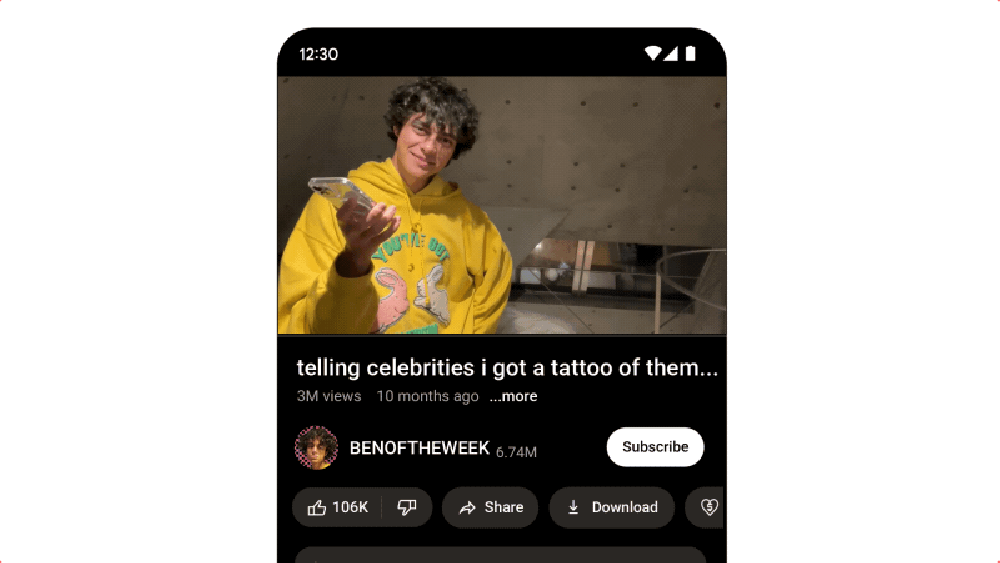Download the video
The image size is (1000, 563).
coord(612,507)
